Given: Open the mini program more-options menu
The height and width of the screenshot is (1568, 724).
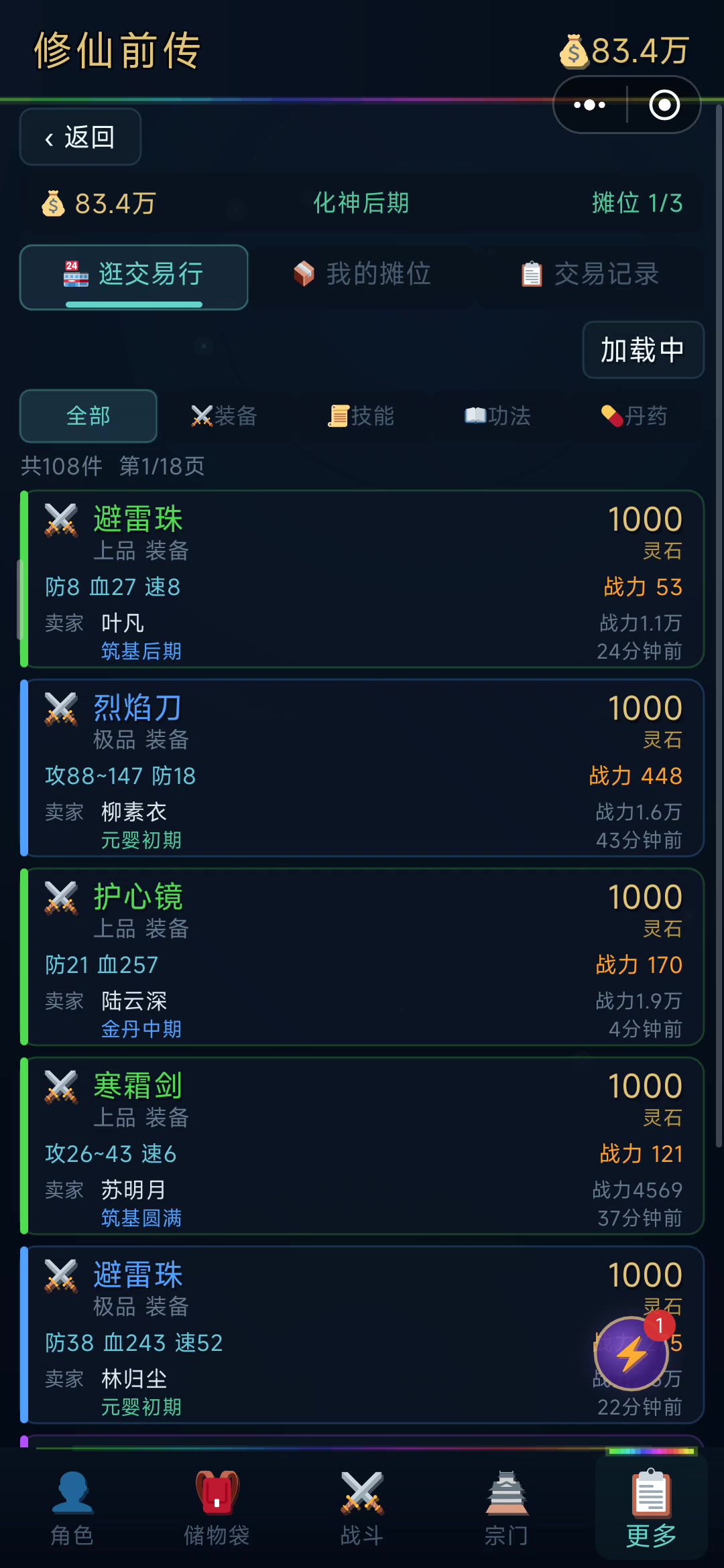Looking at the screenshot, I should click(589, 105).
